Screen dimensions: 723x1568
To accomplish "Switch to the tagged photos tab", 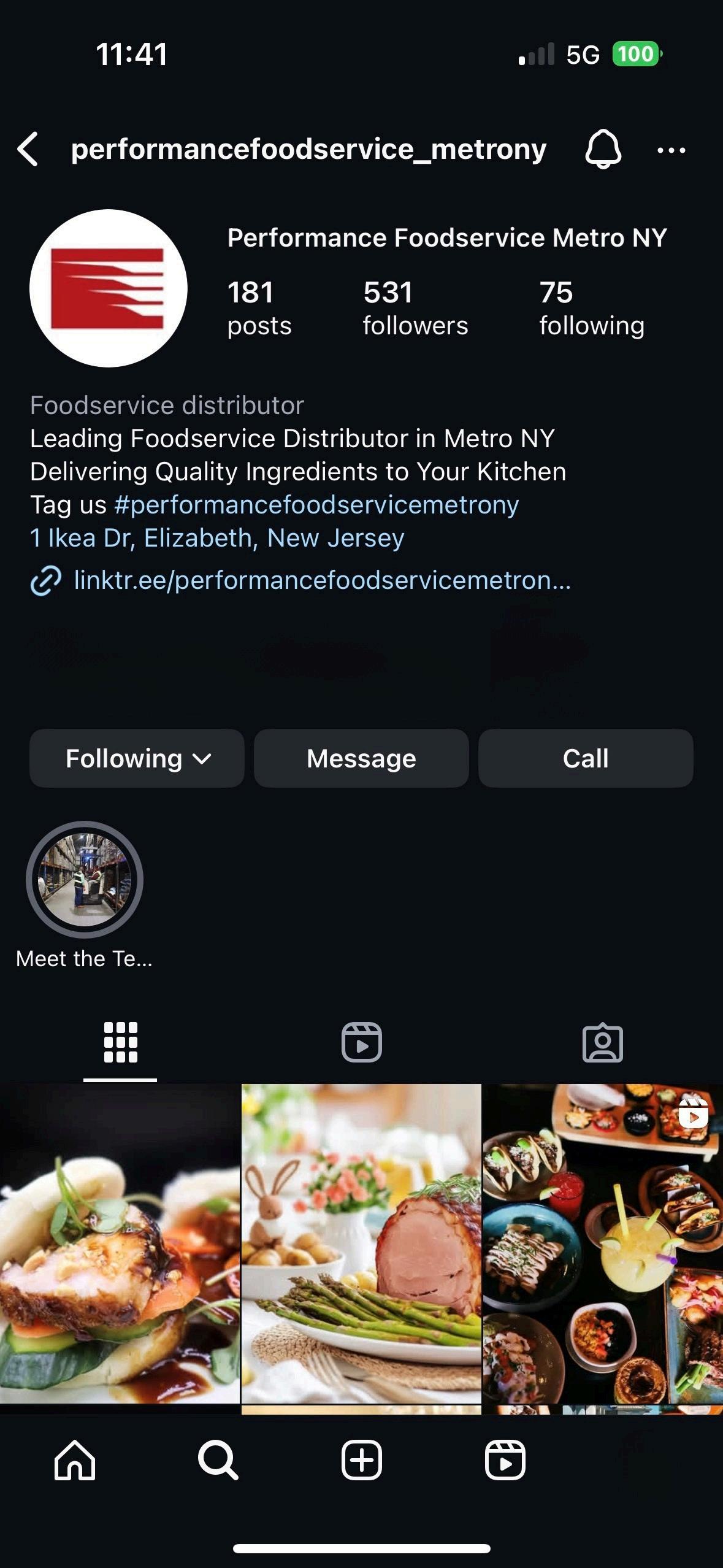I will 602,1042.
